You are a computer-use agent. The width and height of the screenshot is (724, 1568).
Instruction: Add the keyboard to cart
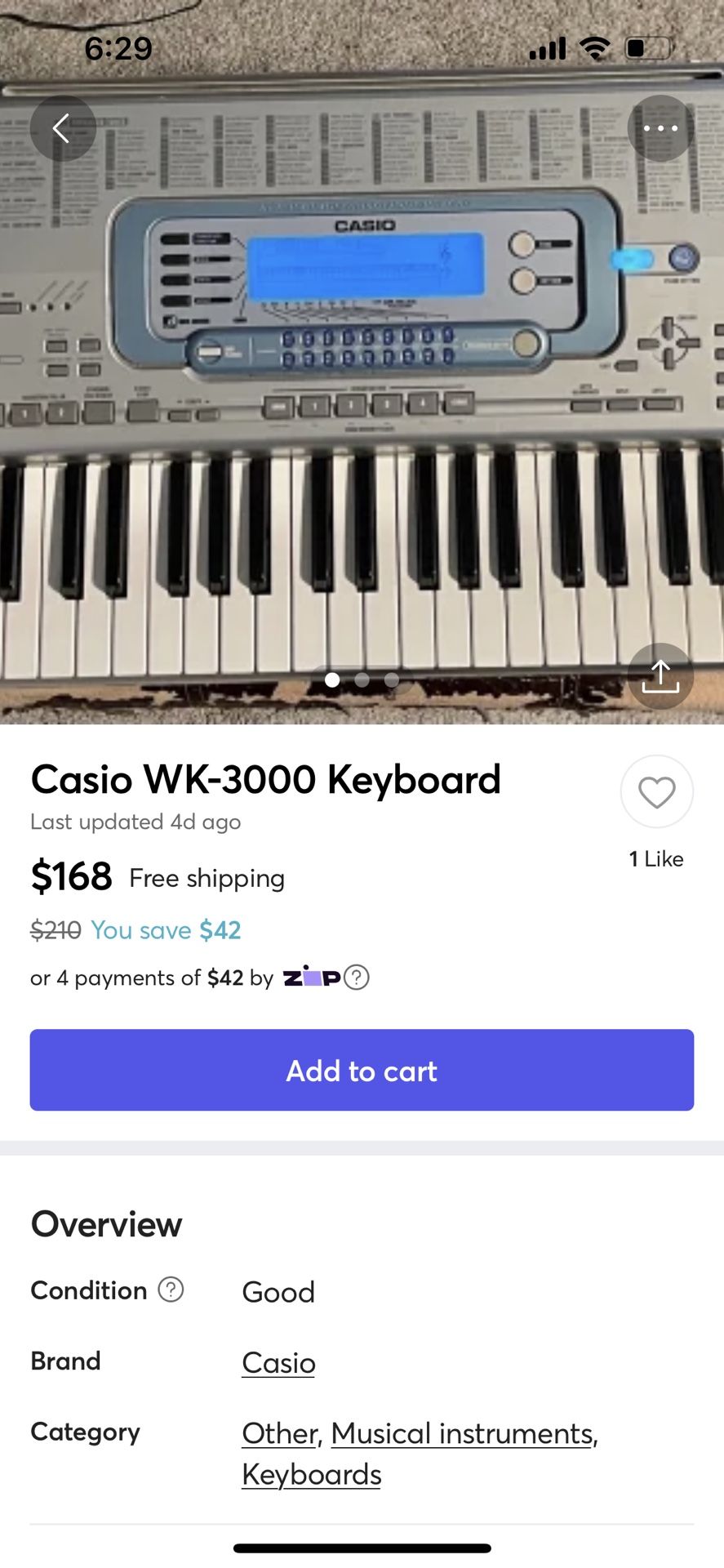(x=362, y=1070)
